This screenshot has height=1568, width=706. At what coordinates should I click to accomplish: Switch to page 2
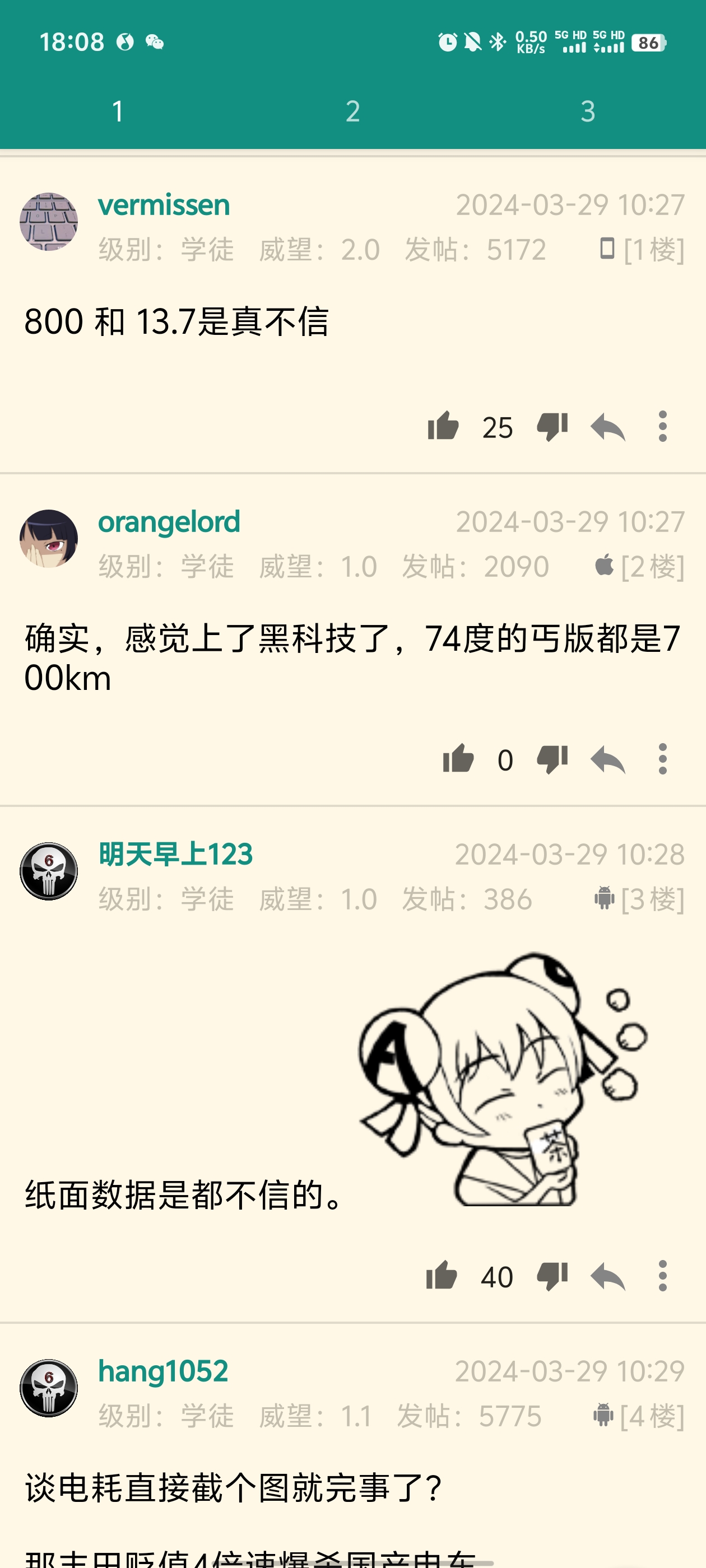(352, 111)
